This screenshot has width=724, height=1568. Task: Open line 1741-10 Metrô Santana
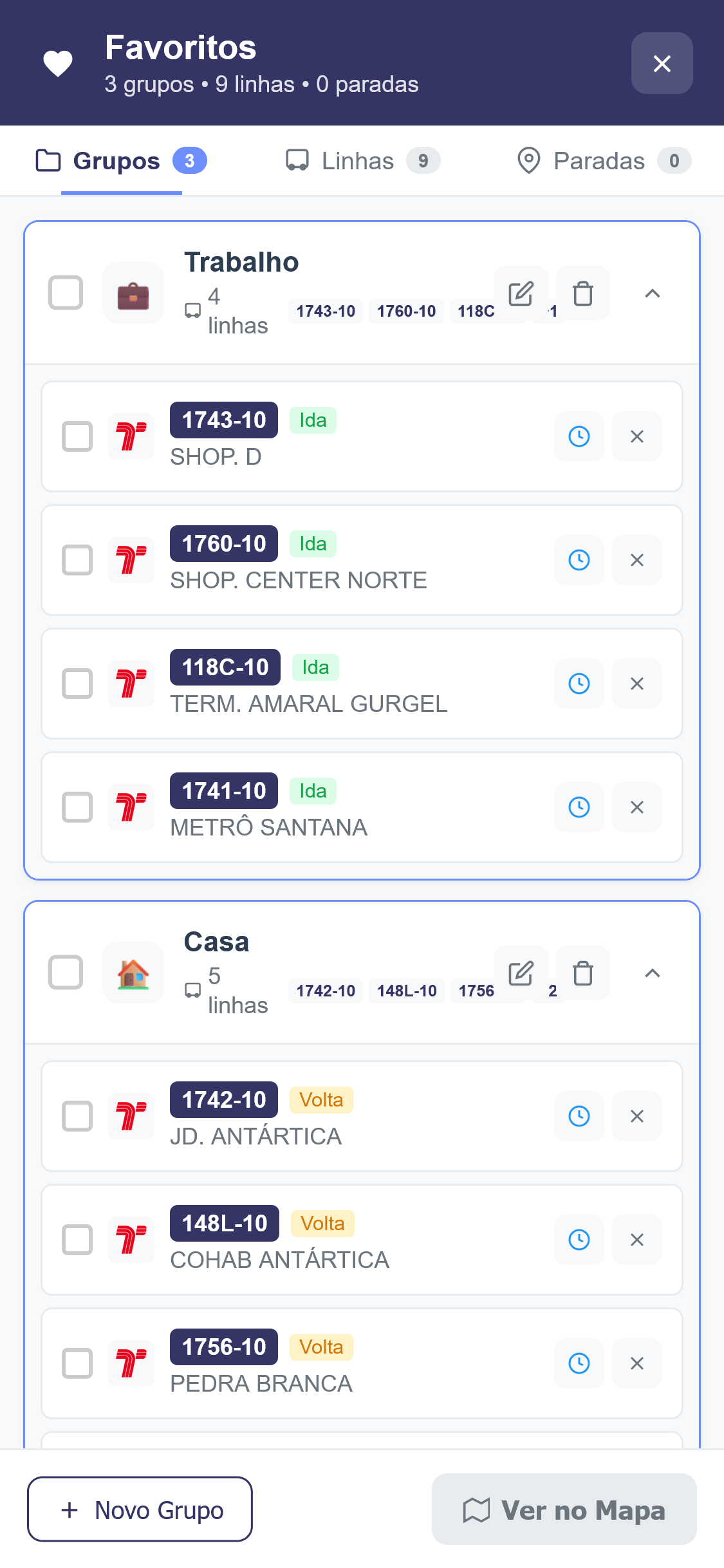pyautogui.click(x=309, y=807)
